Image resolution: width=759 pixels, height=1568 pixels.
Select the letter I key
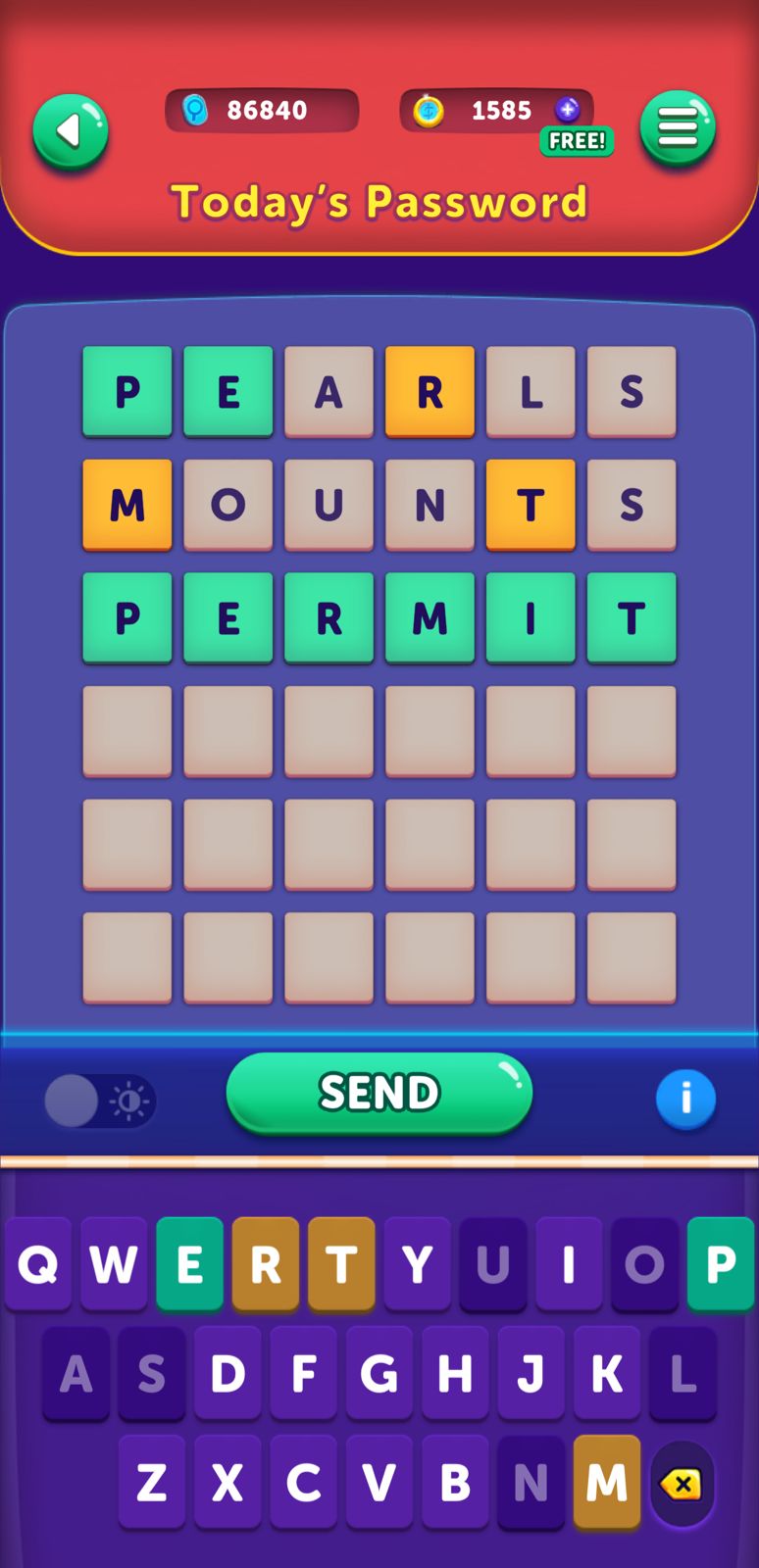tap(569, 1264)
